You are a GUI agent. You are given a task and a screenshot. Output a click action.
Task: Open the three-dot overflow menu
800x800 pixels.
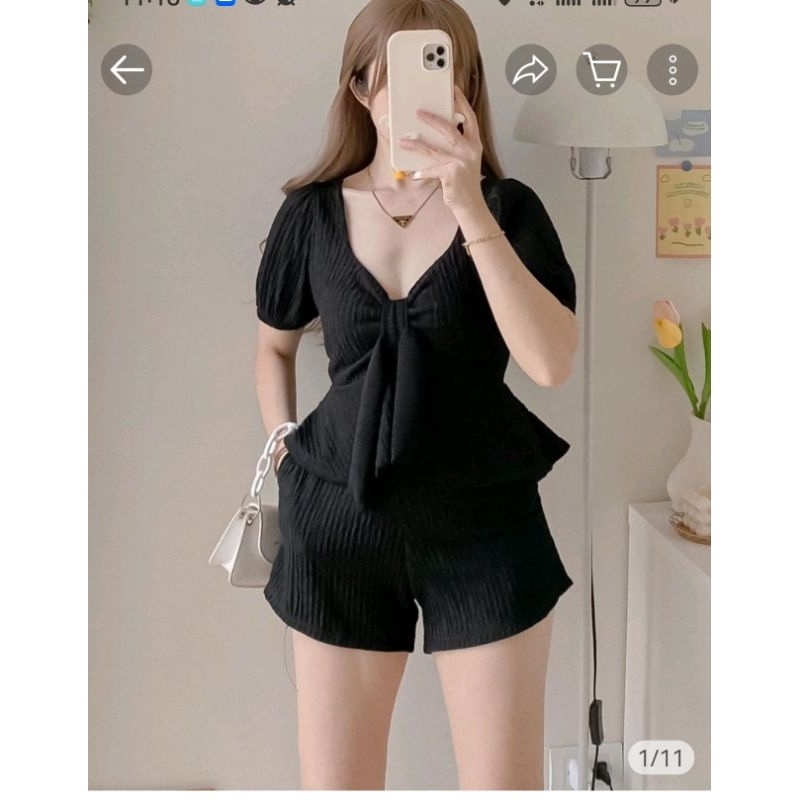(672, 69)
